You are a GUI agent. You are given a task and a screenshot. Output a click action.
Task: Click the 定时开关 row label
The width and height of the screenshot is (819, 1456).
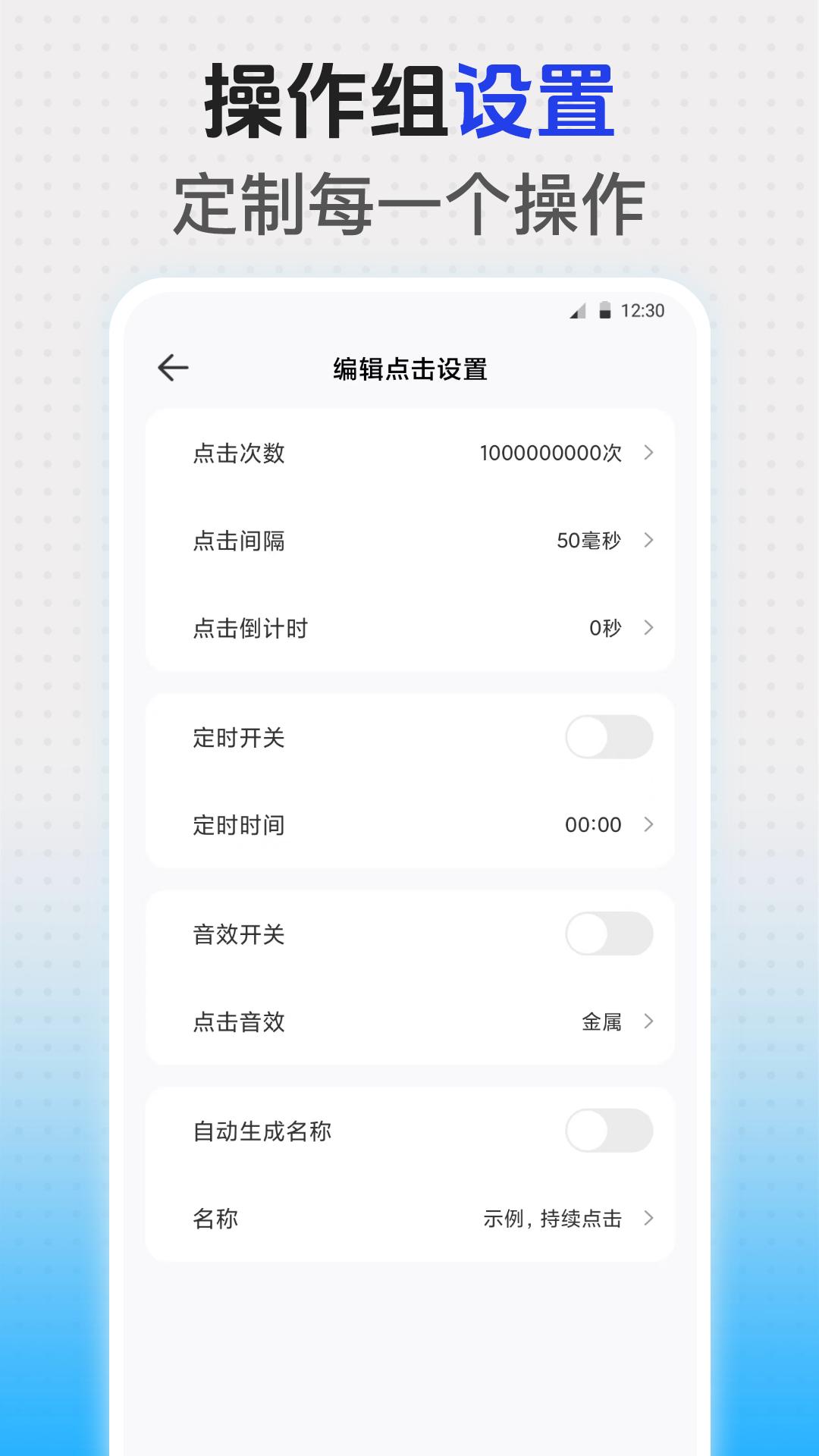tap(238, 736)
